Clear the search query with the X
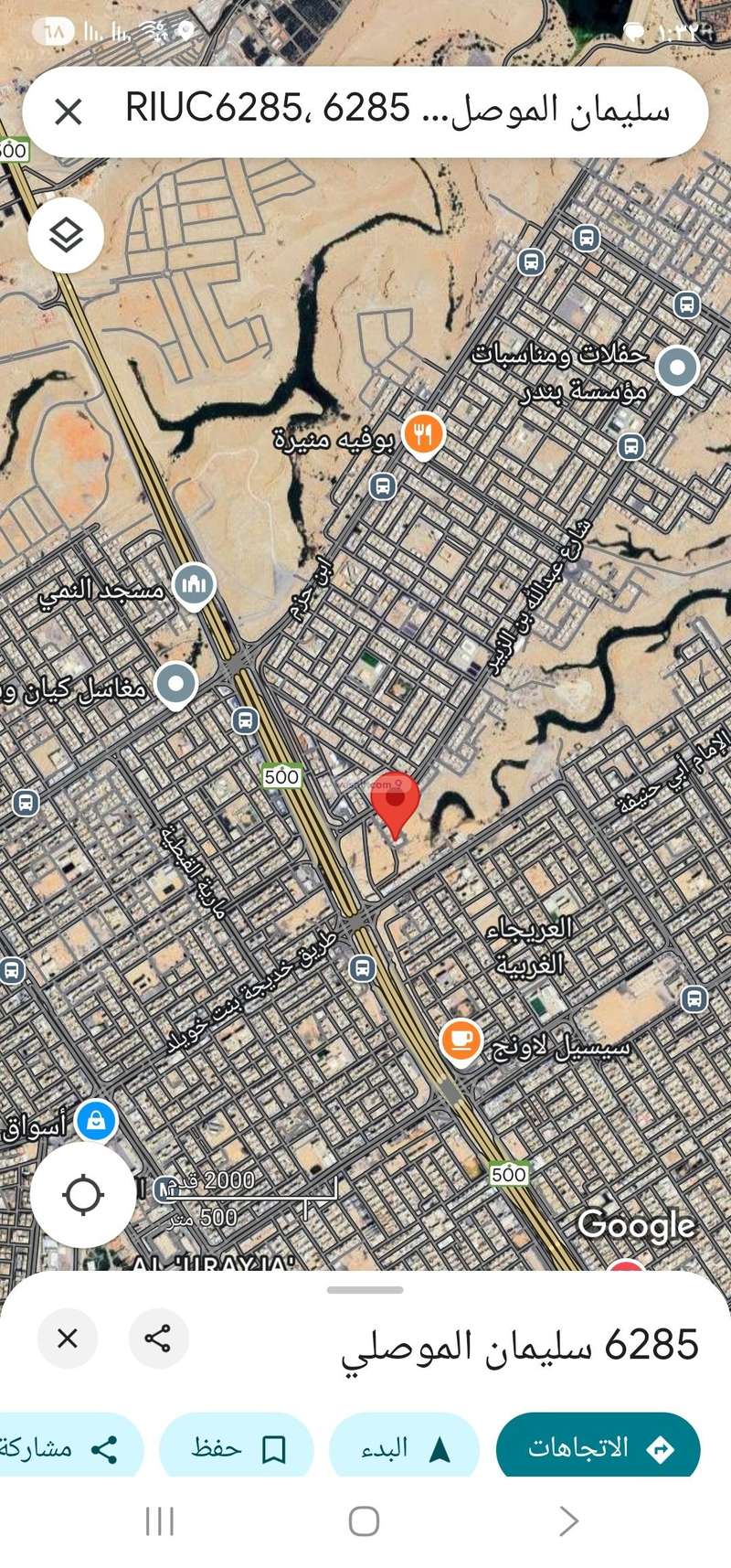Viewport: 731px width, 1568px height. click(69, 112)
